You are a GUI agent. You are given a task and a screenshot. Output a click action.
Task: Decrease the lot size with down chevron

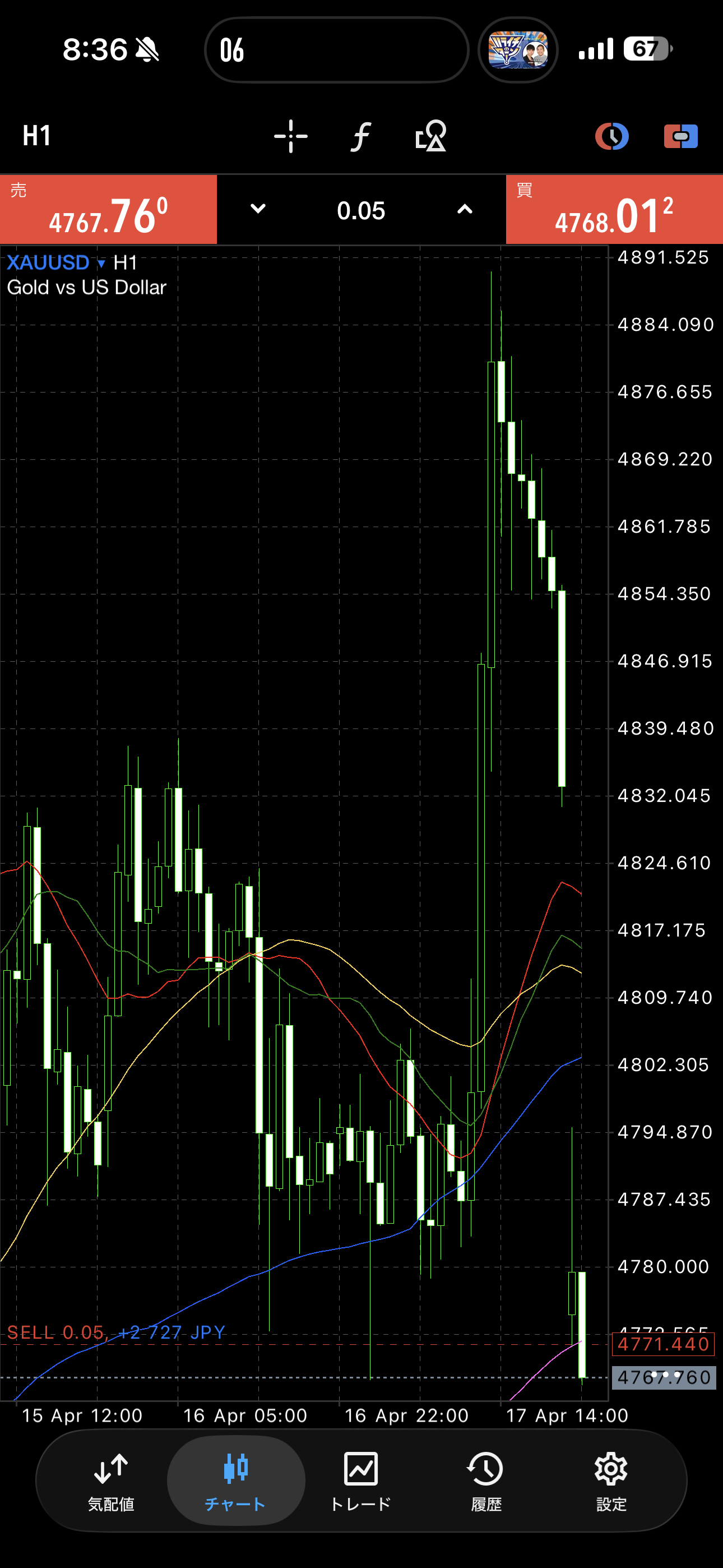click(x=258, y=209)
